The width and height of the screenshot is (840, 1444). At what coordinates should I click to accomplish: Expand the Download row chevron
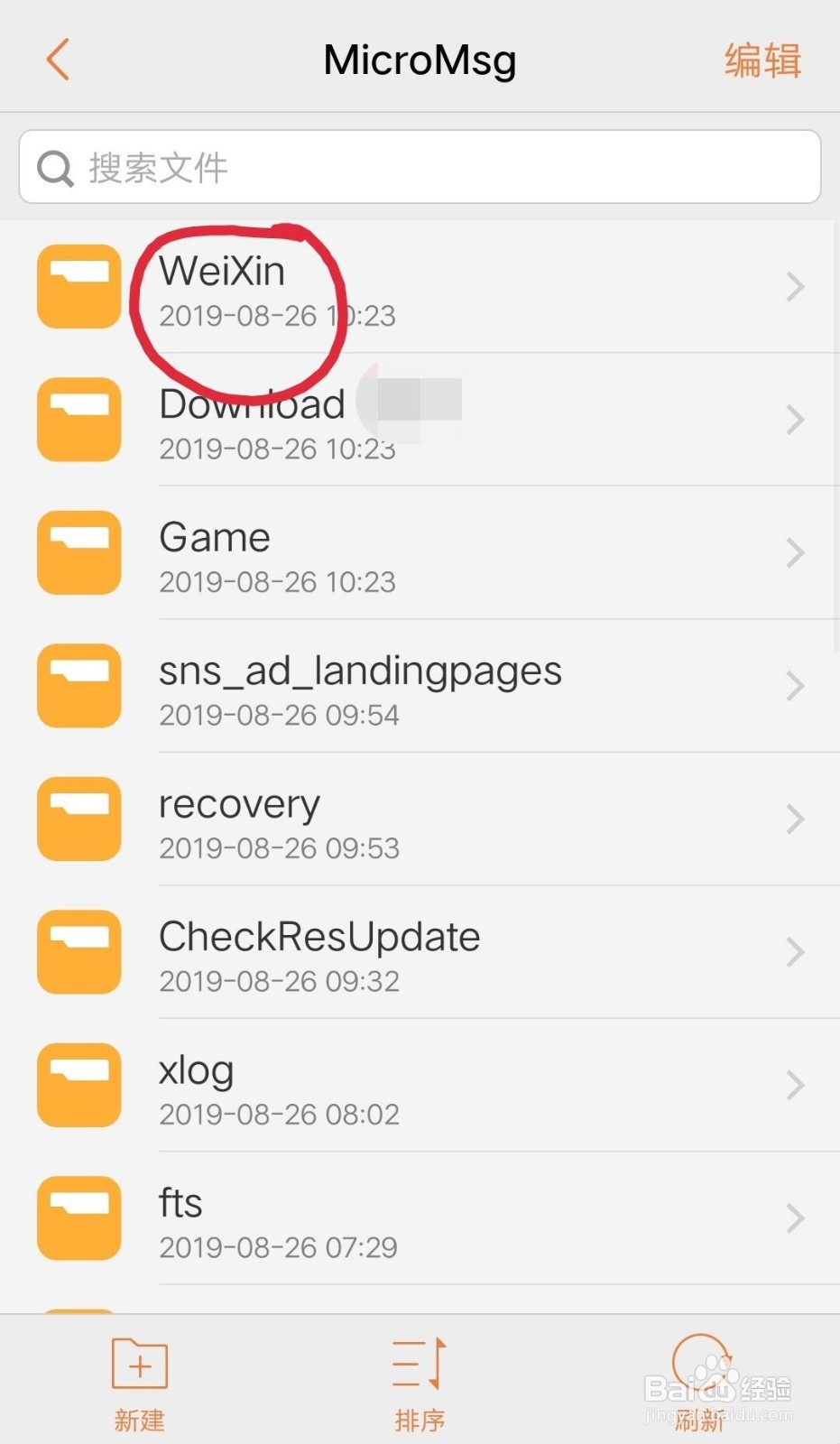click(795, 419)
